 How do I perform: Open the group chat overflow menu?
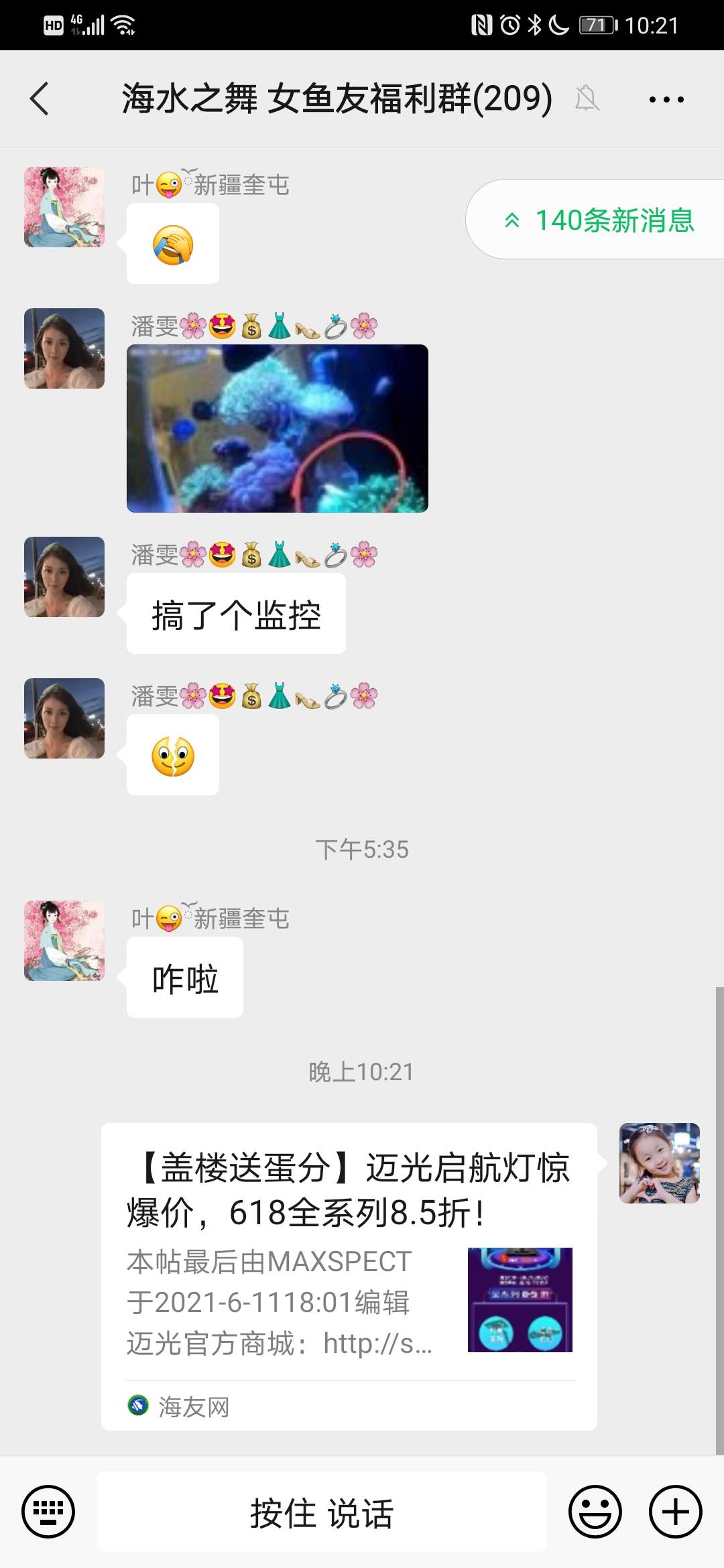point(666,100)
